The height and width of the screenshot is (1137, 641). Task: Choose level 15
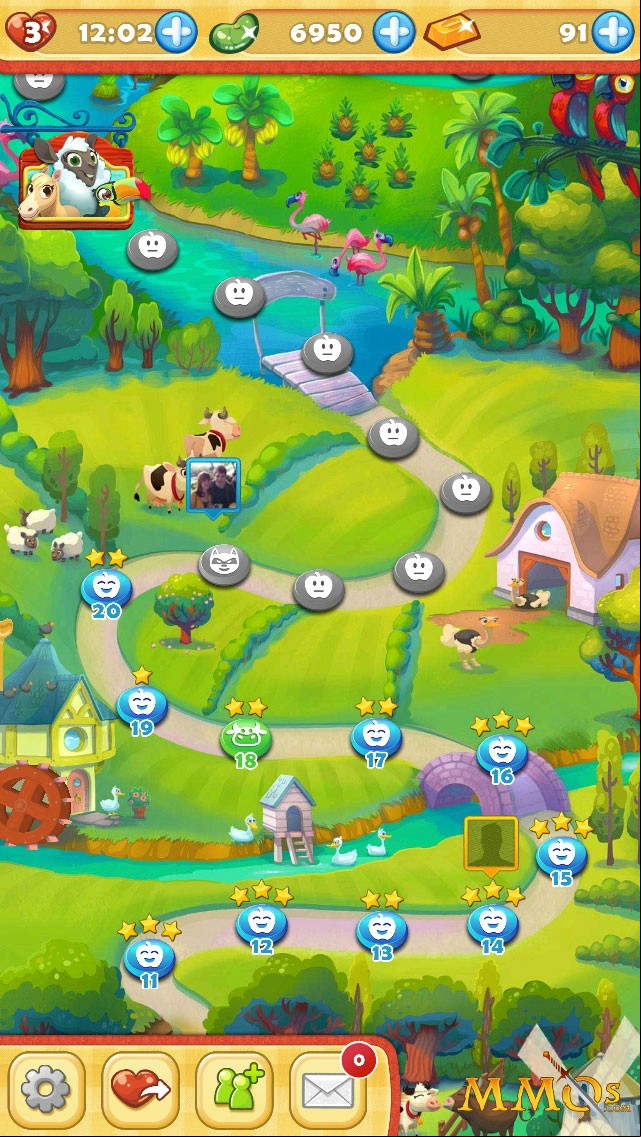click(x=562, y=856)
